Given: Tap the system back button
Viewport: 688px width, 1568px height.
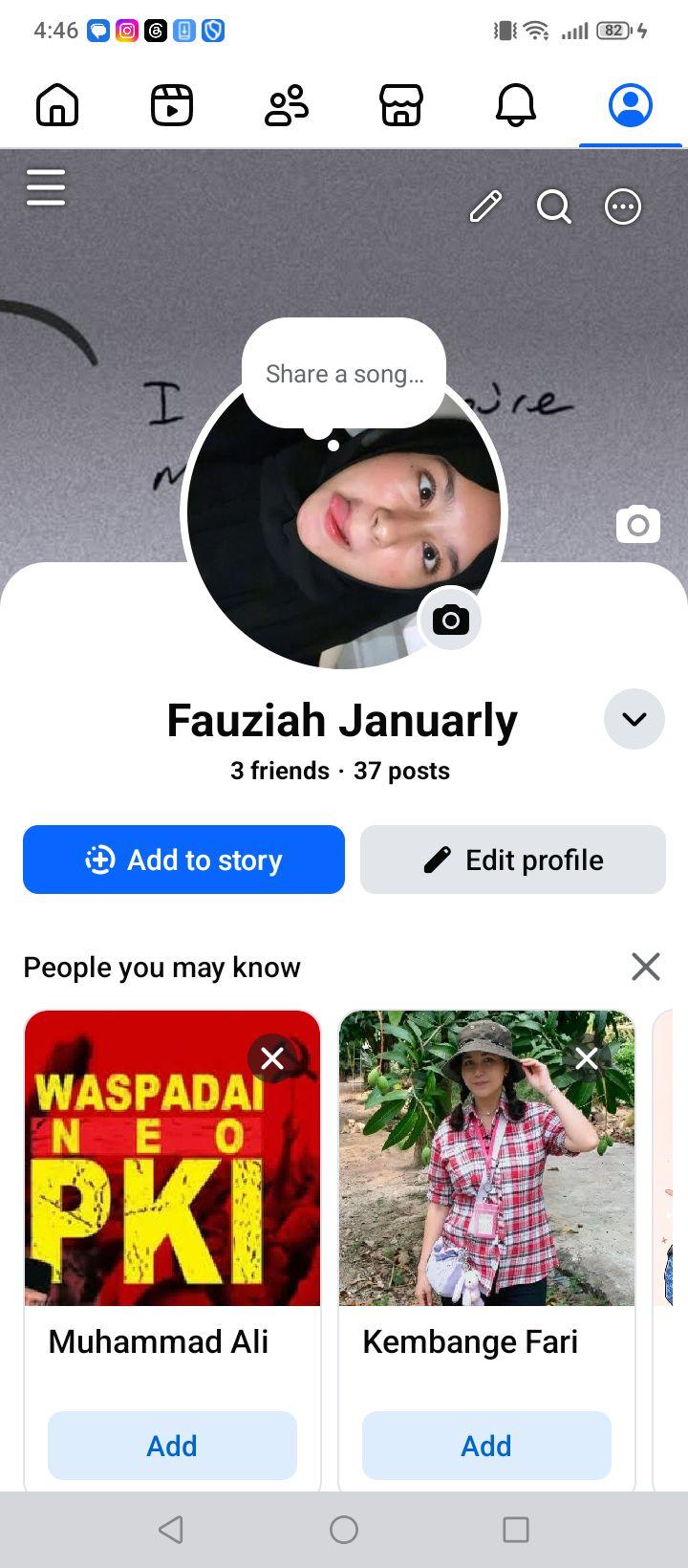Looking at the screenshot, I should pos(171,1530).
